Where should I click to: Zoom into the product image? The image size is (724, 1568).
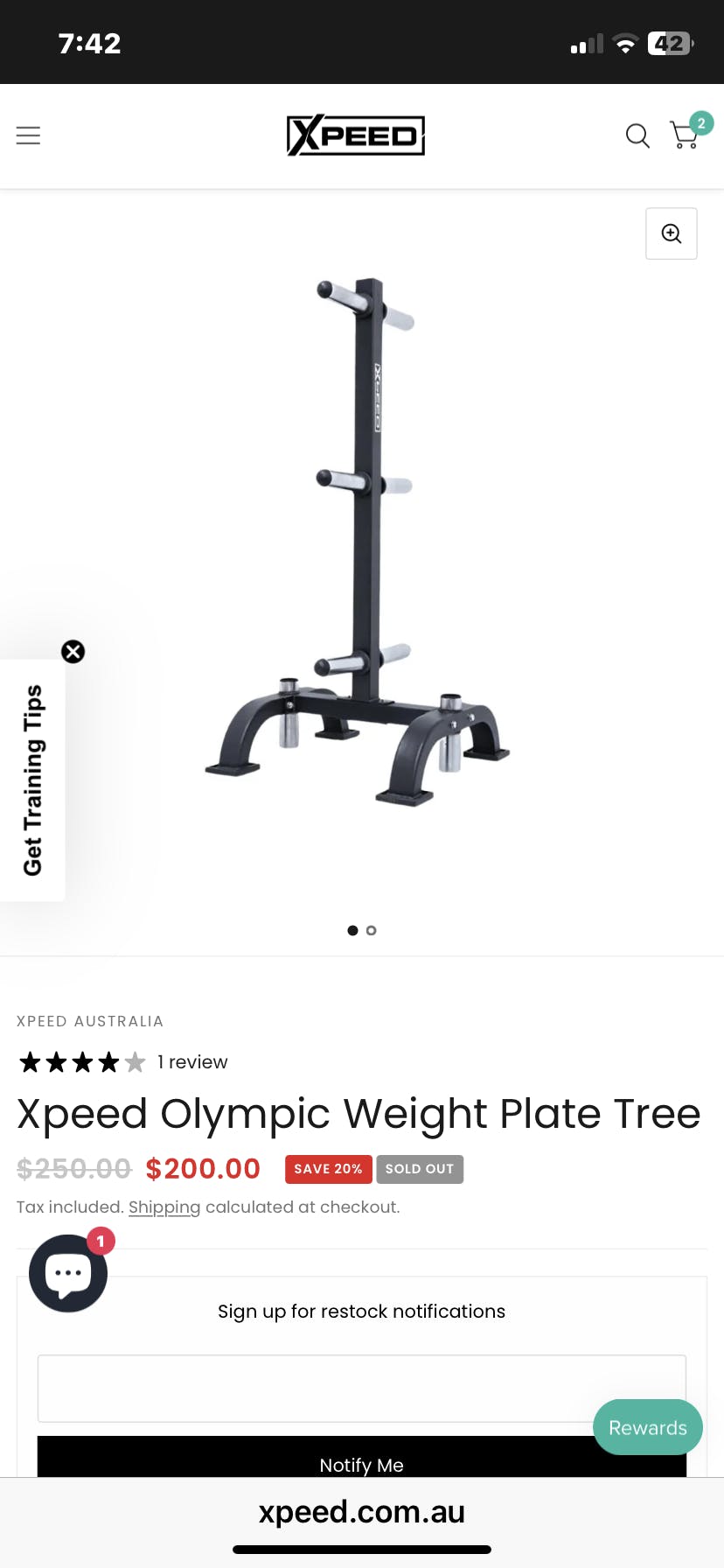click(671, 234)
